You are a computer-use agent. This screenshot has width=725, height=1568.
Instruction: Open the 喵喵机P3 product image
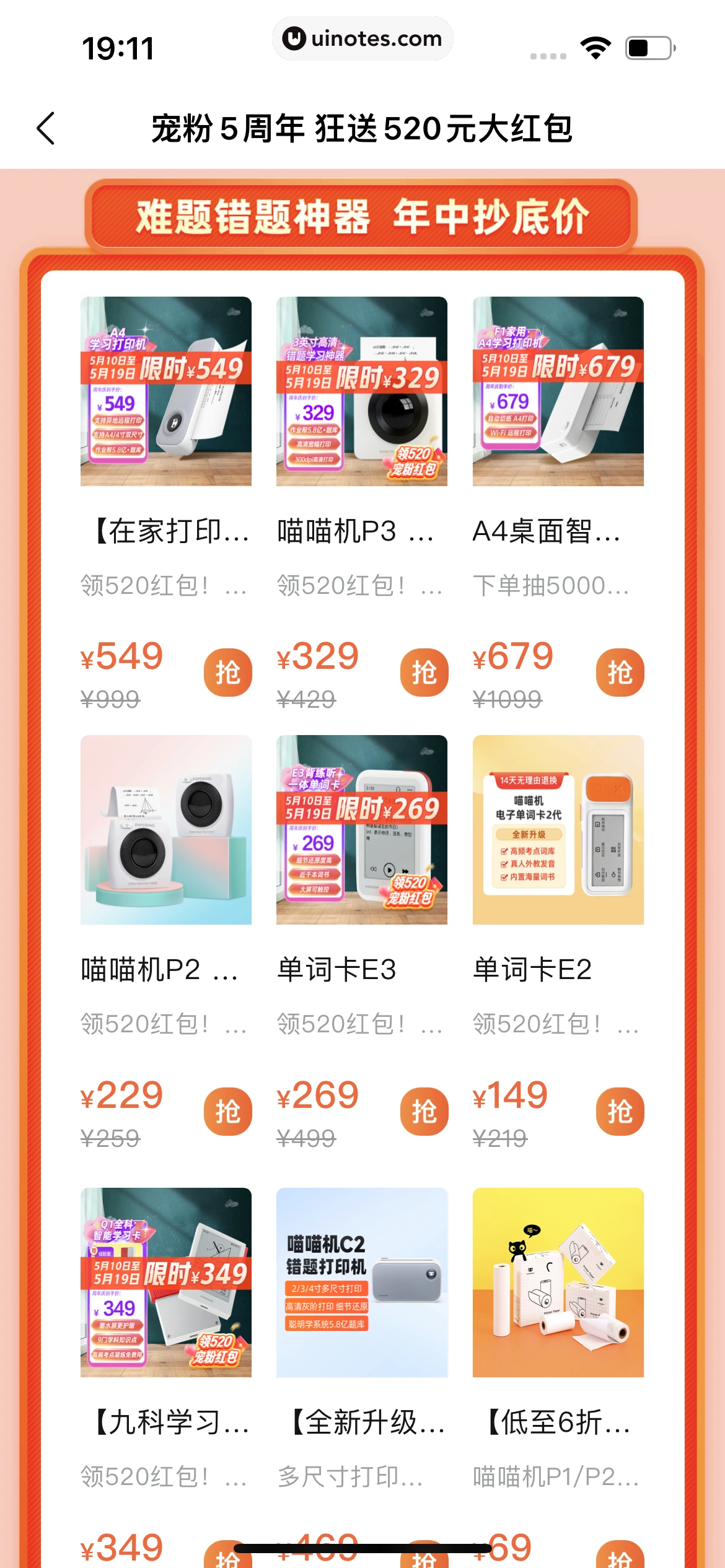pyautogui.click(x=361, y=391)
